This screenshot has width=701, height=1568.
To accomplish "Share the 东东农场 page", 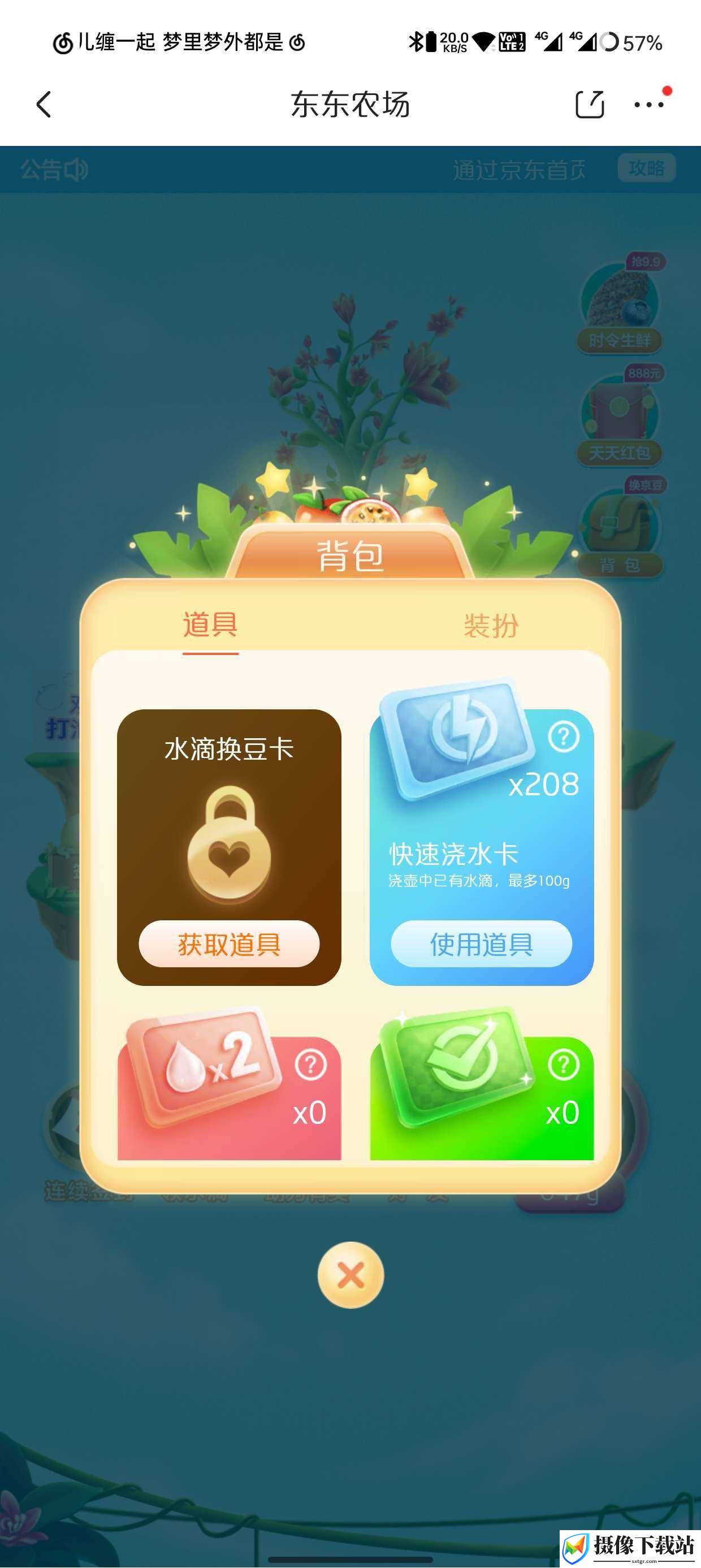I will pyautogui.click(x=590, y=104).
